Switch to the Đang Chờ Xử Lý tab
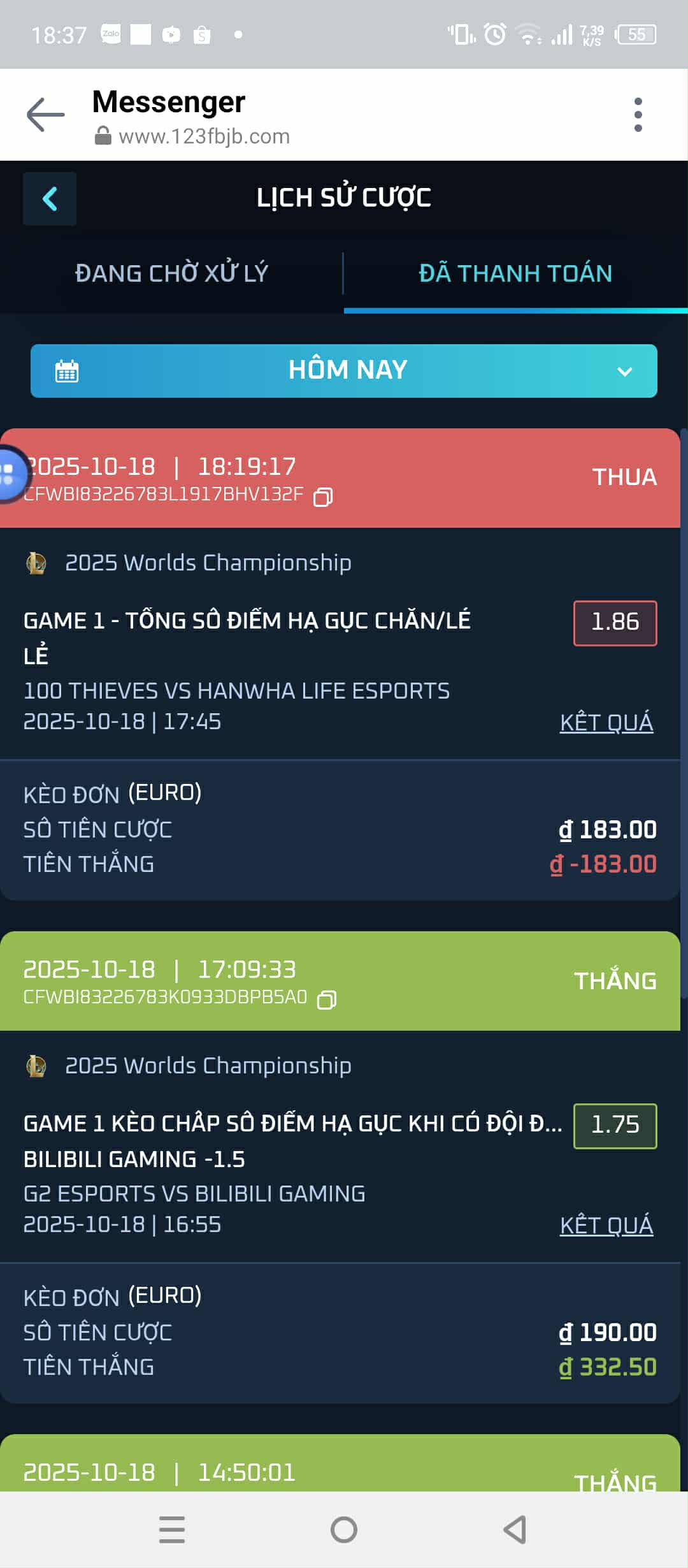This screenshot has height=1568, width=688. click(x=171, y=273)
